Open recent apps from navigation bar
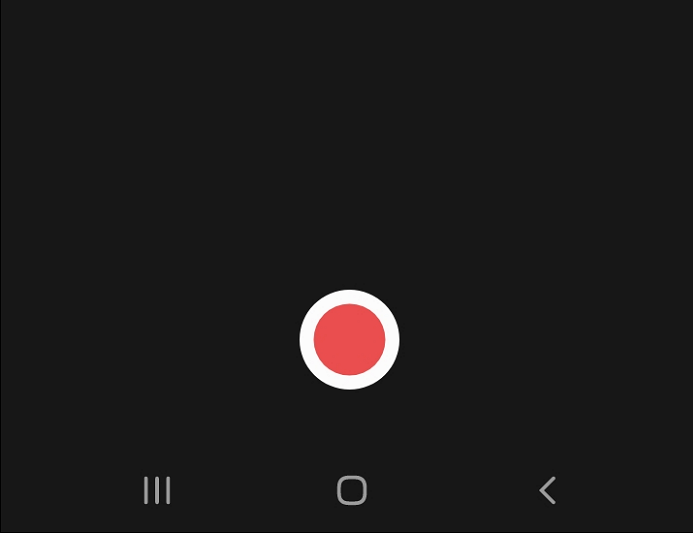 click(x=157, y=490)
